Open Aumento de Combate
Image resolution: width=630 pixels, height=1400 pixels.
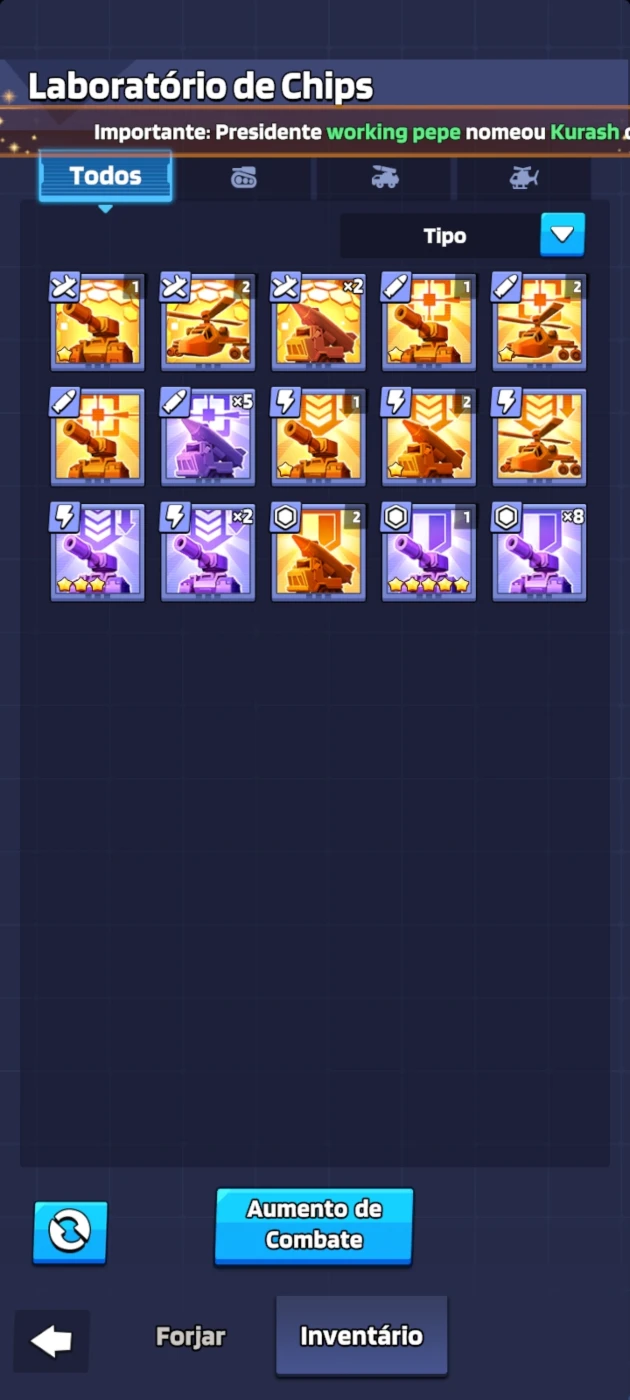click(314, 1226)
